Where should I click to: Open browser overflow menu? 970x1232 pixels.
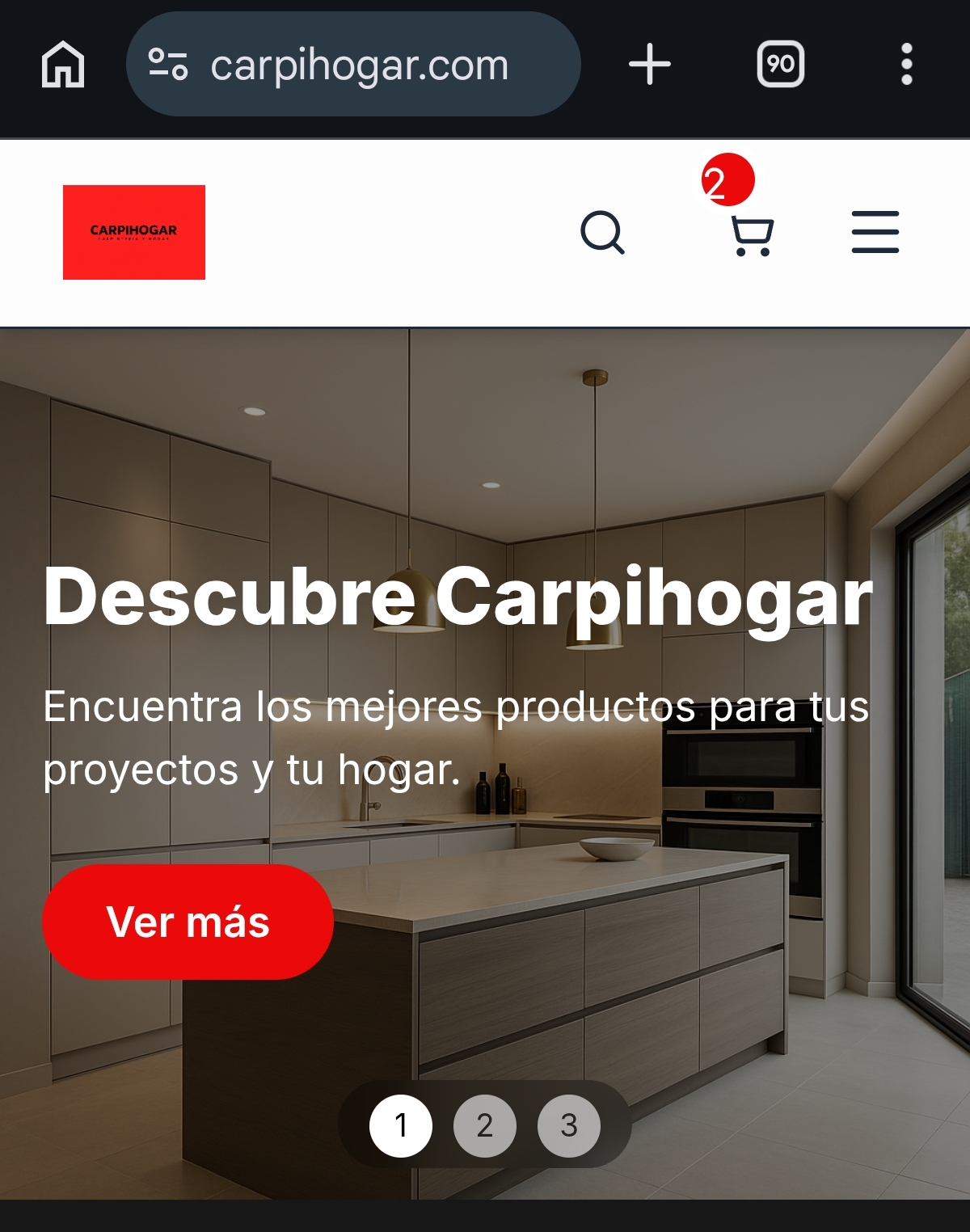pos(906,65)
